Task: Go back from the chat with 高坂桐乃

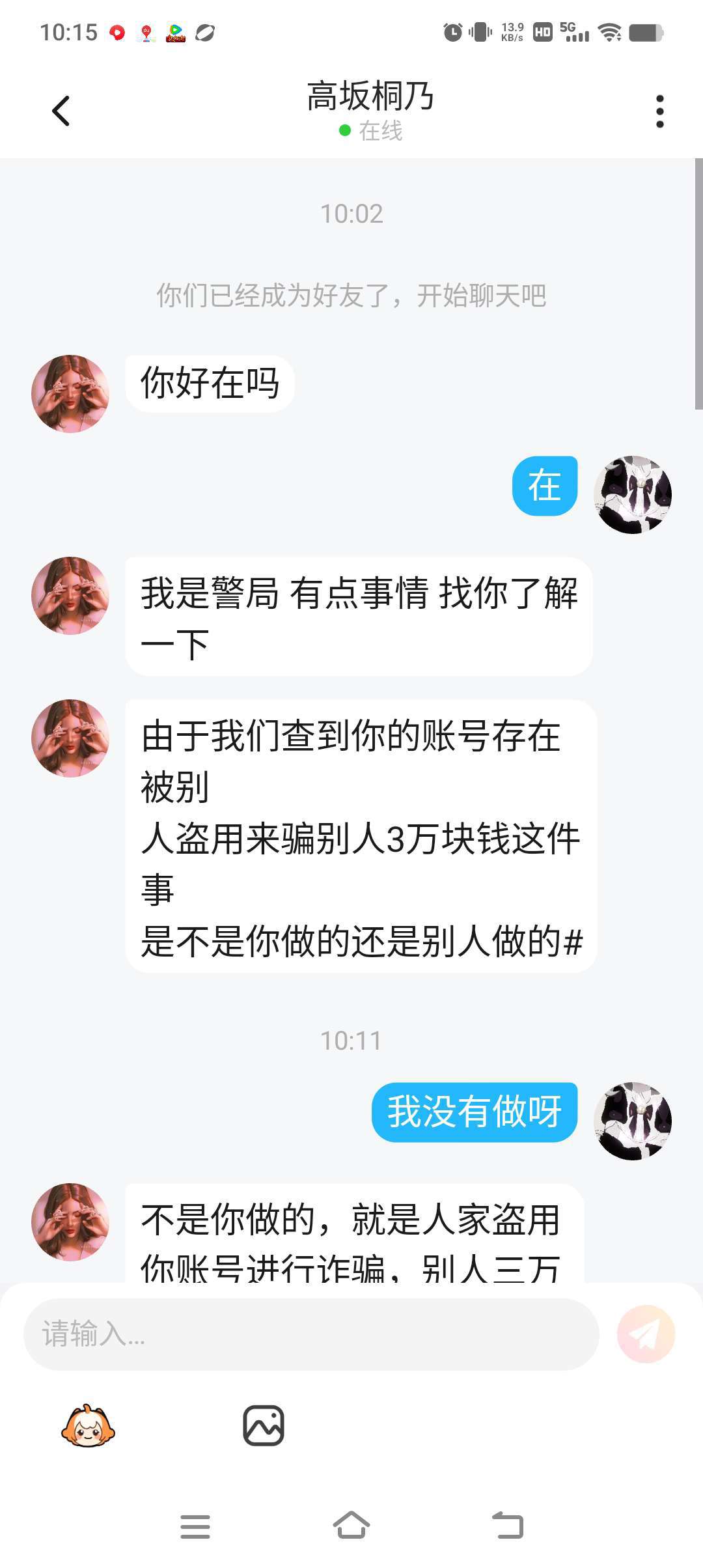Action: pos(61,111)
